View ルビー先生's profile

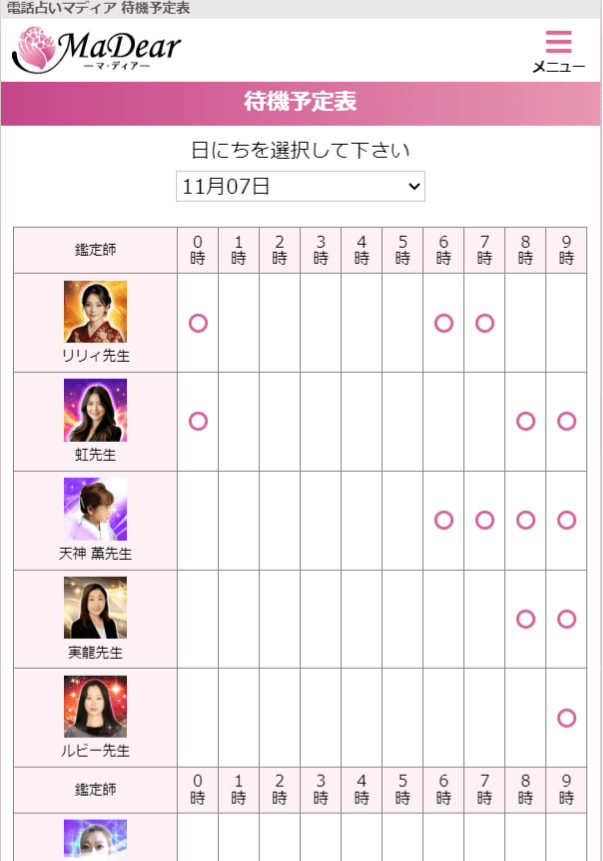pyautogui.click(x=95, y=707)
